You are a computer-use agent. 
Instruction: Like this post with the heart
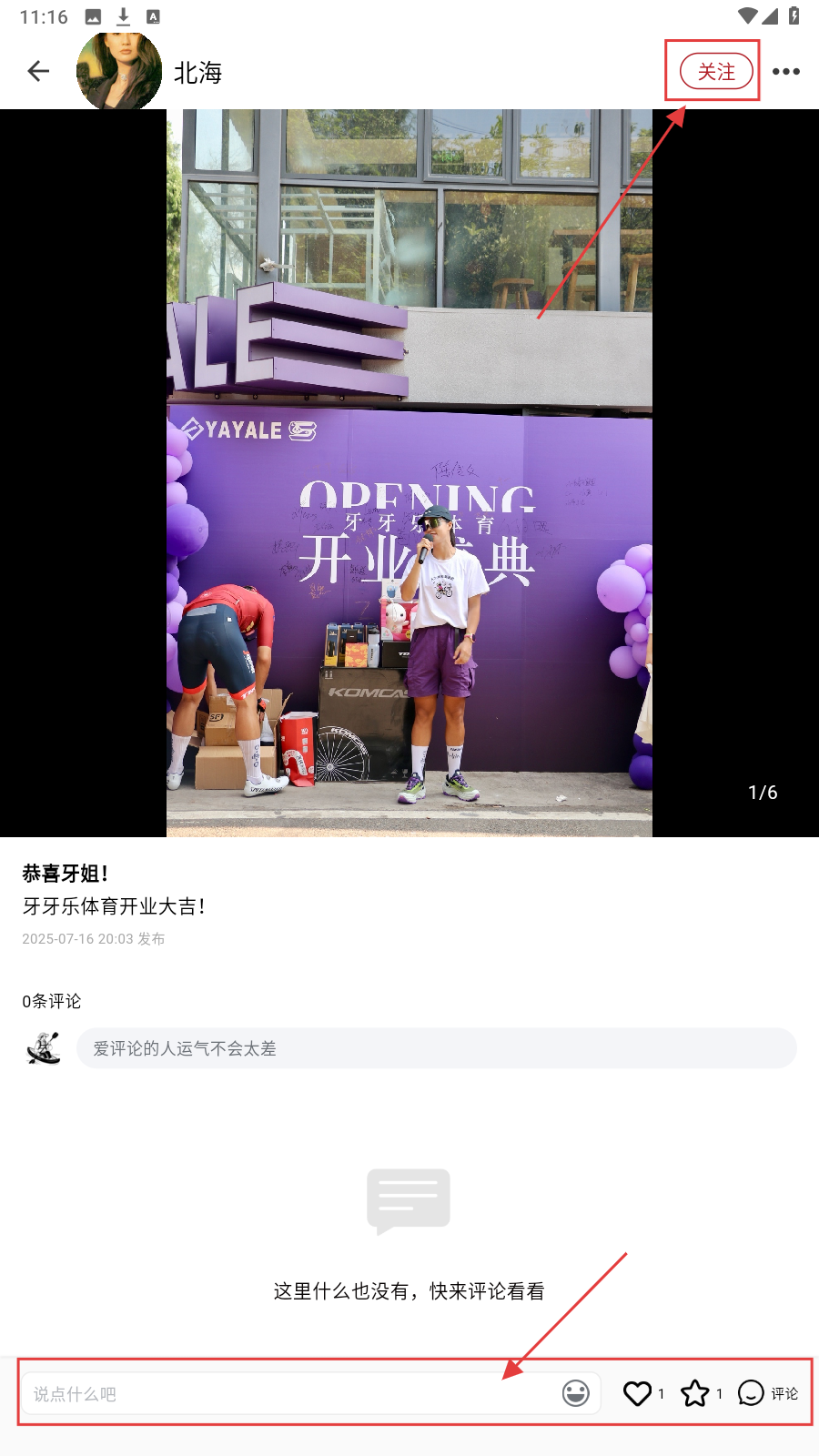click(638, 1393)
